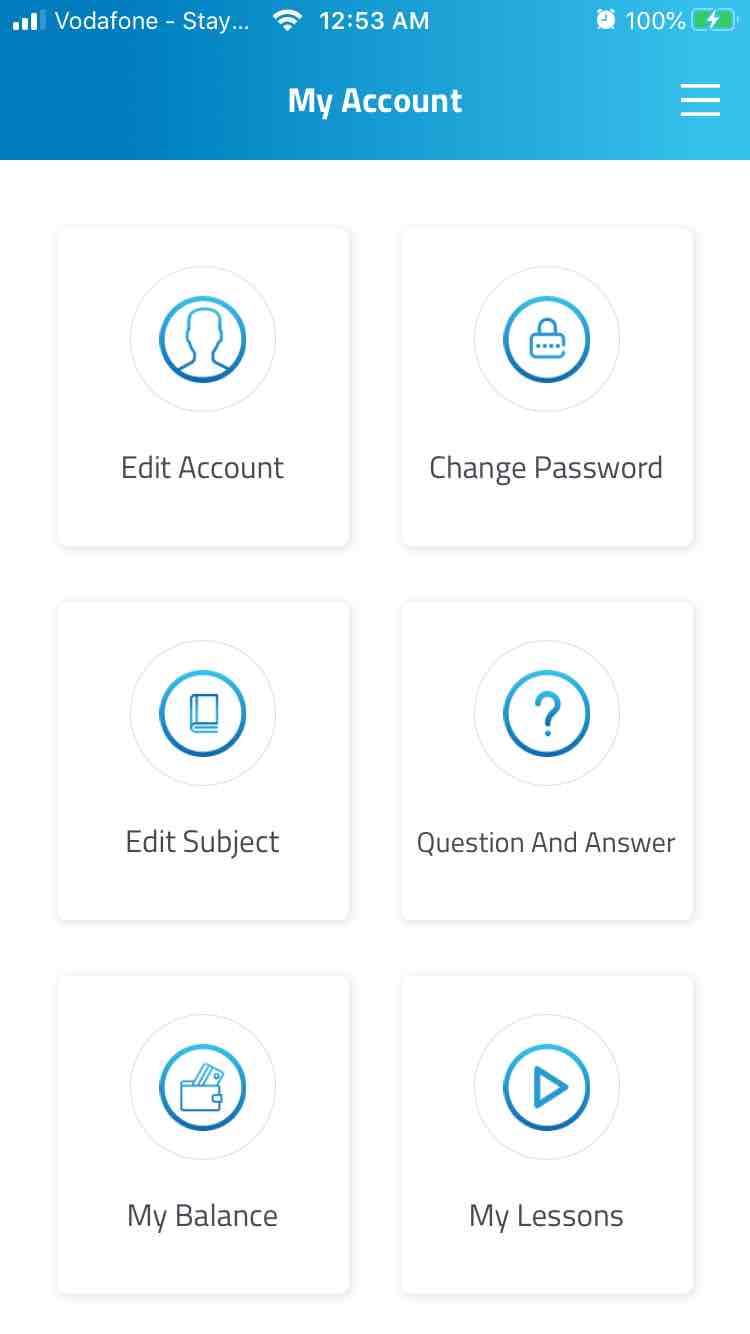The image size is (750, 1334).
Task: Go to Change Password
Action: point(546,386)
